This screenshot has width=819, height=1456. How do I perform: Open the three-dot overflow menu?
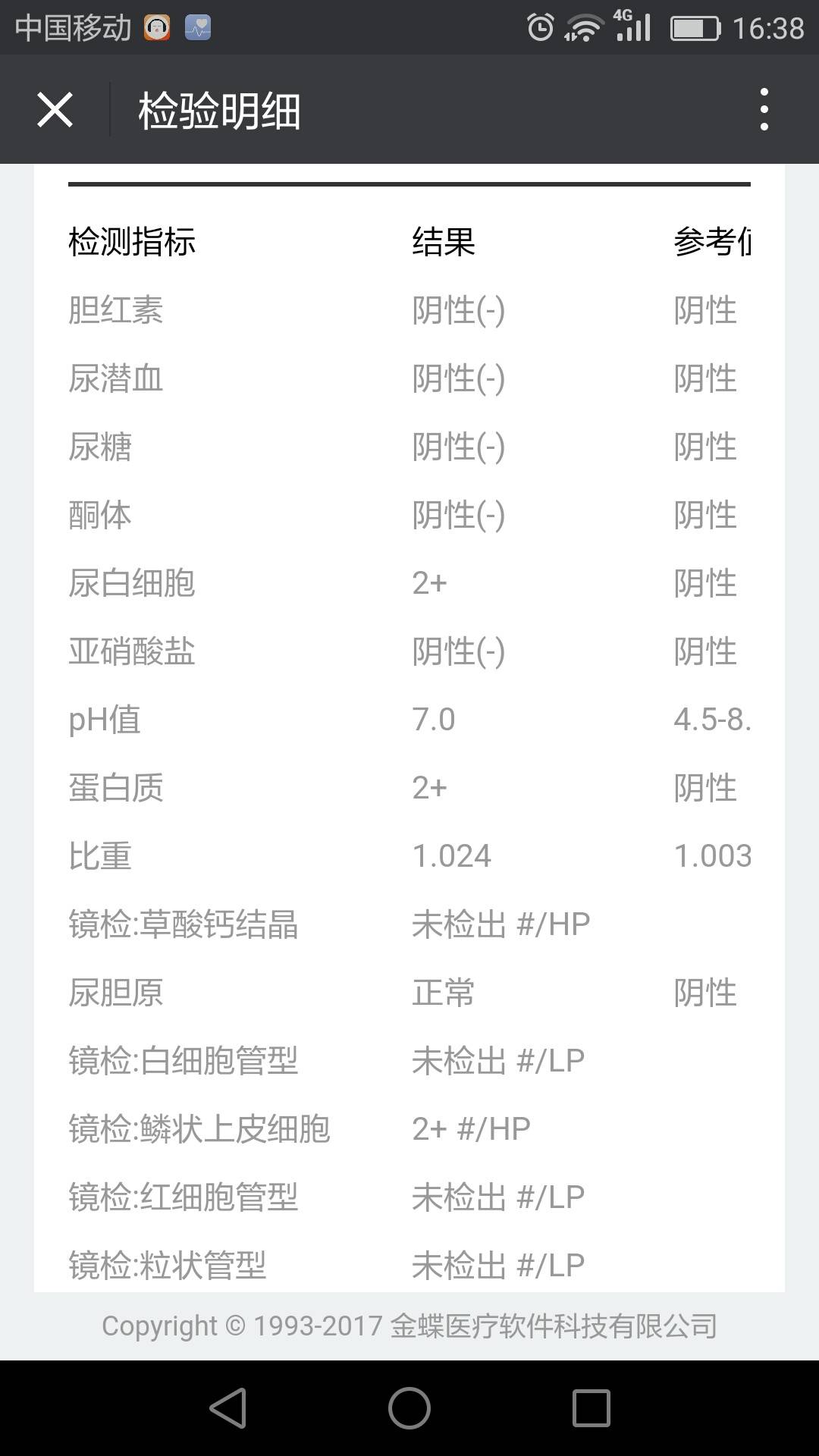pos(764,110)
